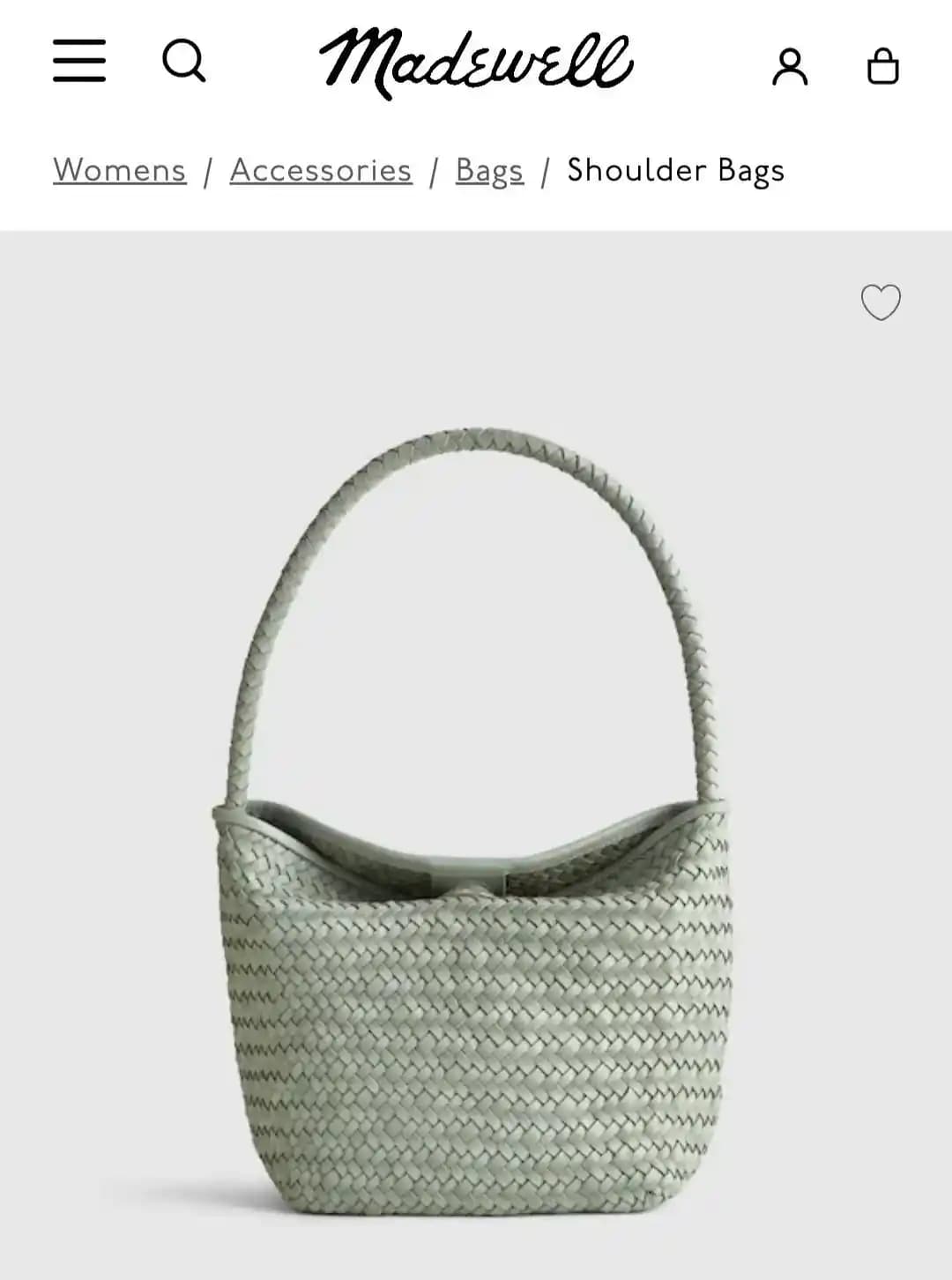Go to Accessories breadcrumb link
The width and height of the screenshot is (952, 1280).
(x=321, y=170)
